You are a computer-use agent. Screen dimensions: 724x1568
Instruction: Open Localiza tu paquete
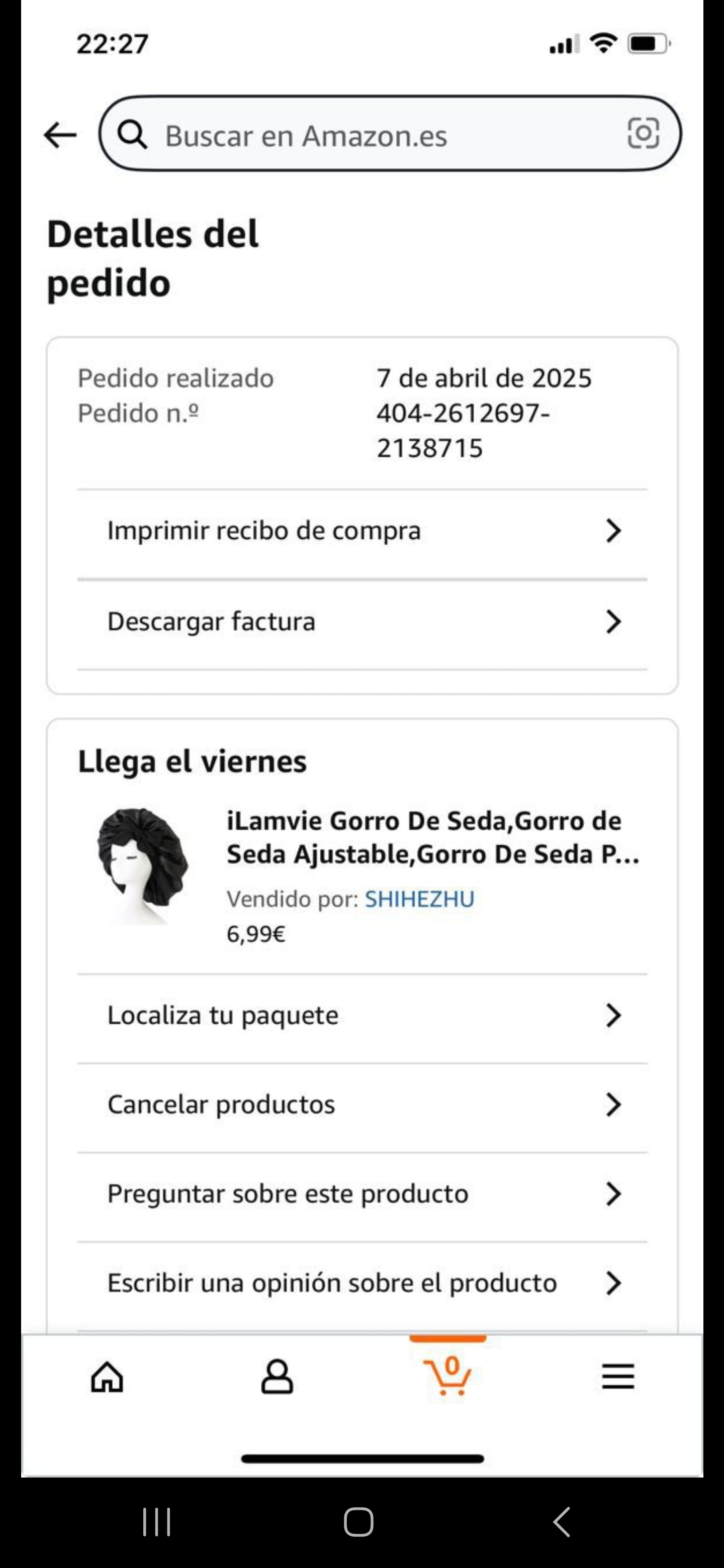click(x=363, y=1015)
